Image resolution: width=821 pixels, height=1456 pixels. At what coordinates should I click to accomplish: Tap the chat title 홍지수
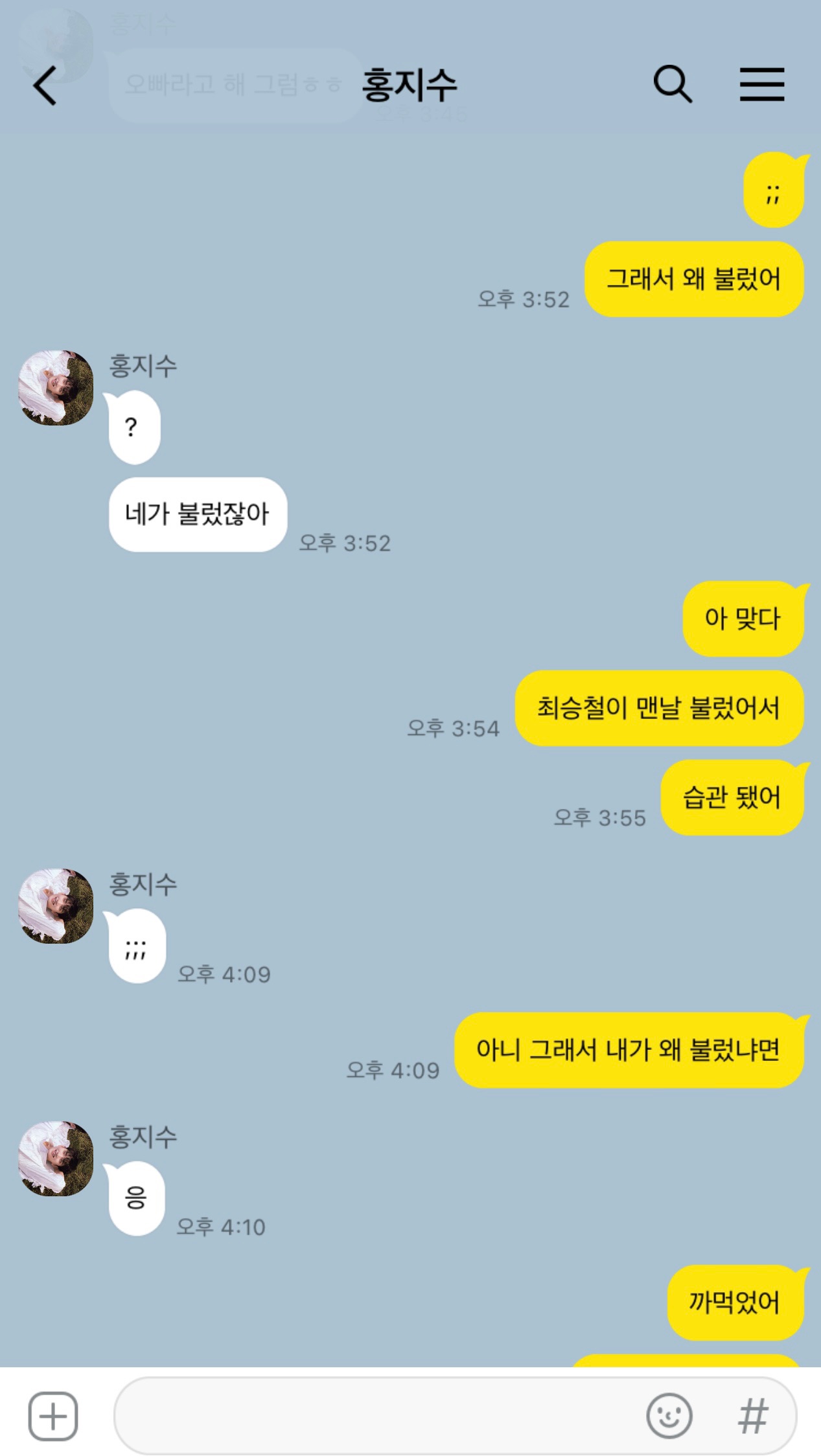point(410,84)
